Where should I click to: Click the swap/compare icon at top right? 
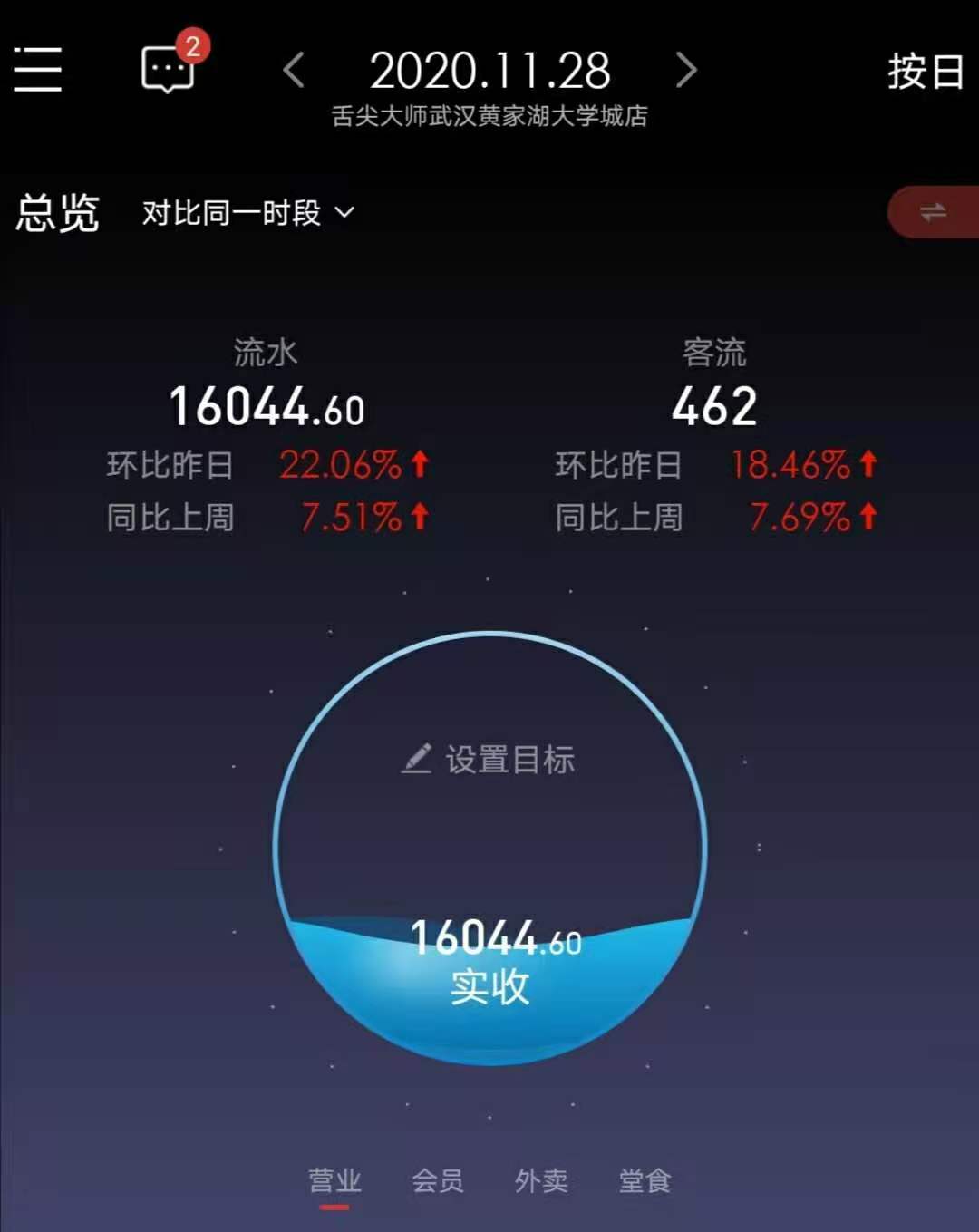[934, 212]
